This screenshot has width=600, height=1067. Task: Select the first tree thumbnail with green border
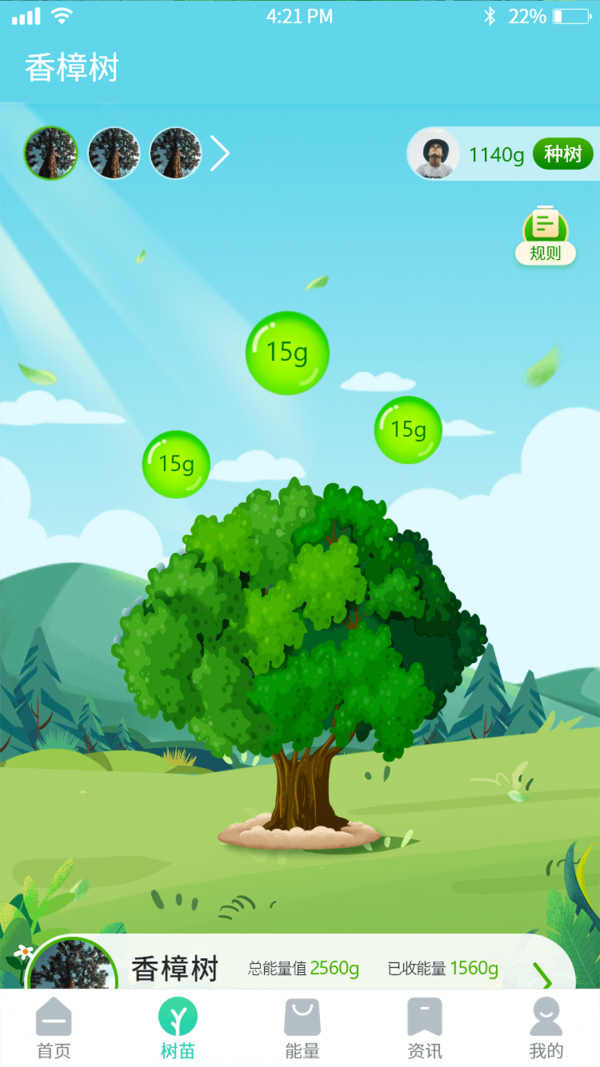pyautogui.click(x=51, y=153)
